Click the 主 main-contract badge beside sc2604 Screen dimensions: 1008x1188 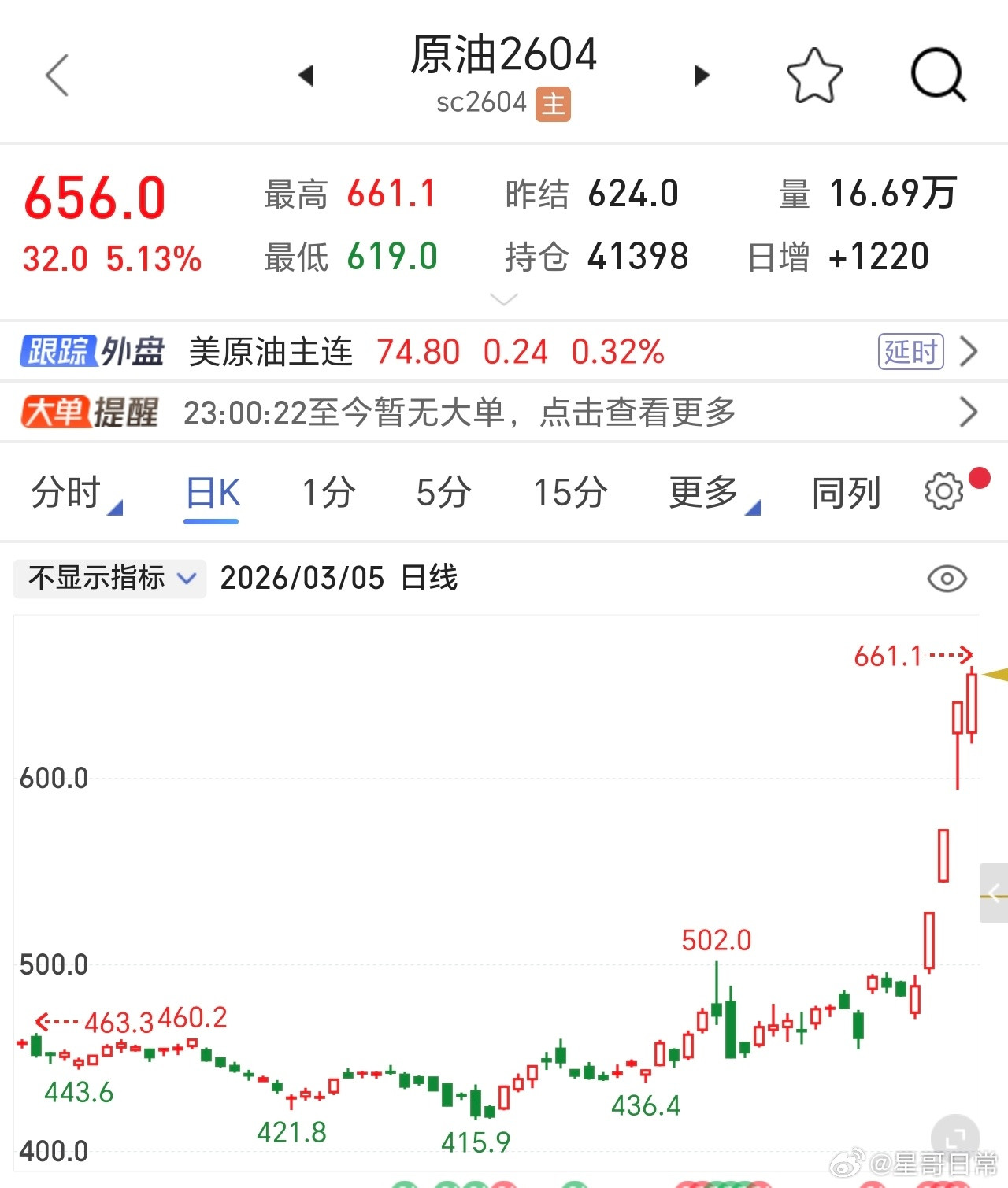pyautogui.click(x=554, y=103)
